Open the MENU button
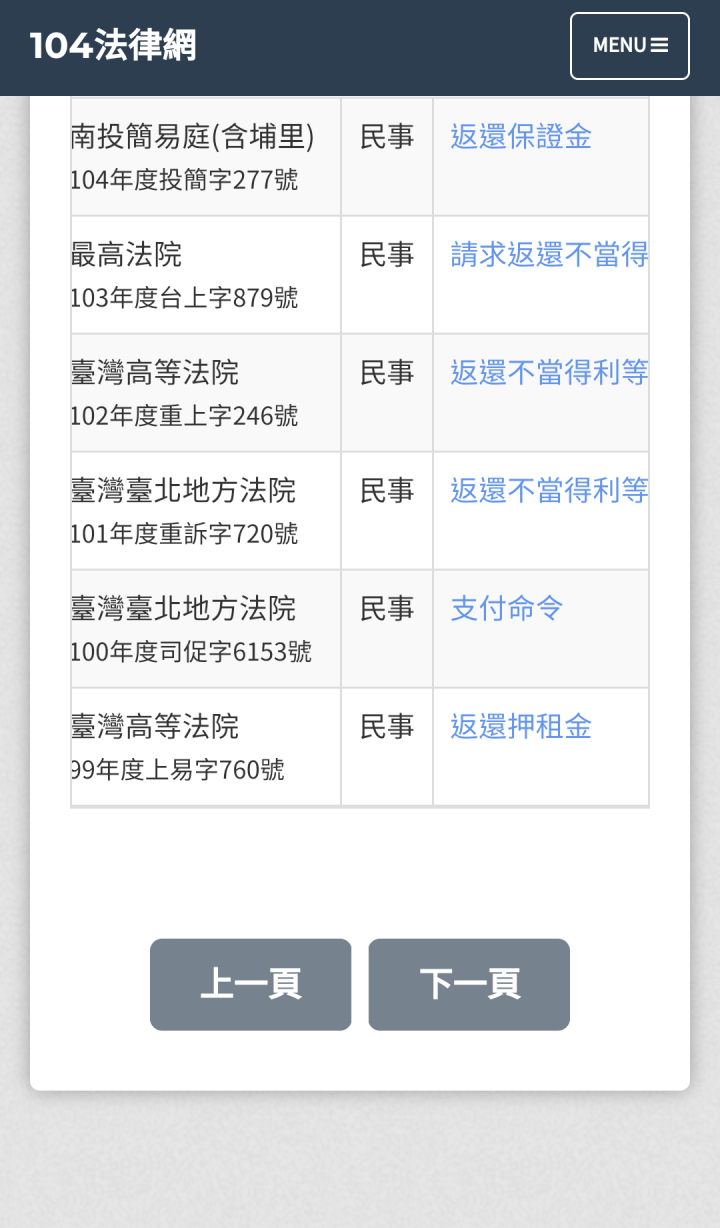 click(x=630, y=46)
